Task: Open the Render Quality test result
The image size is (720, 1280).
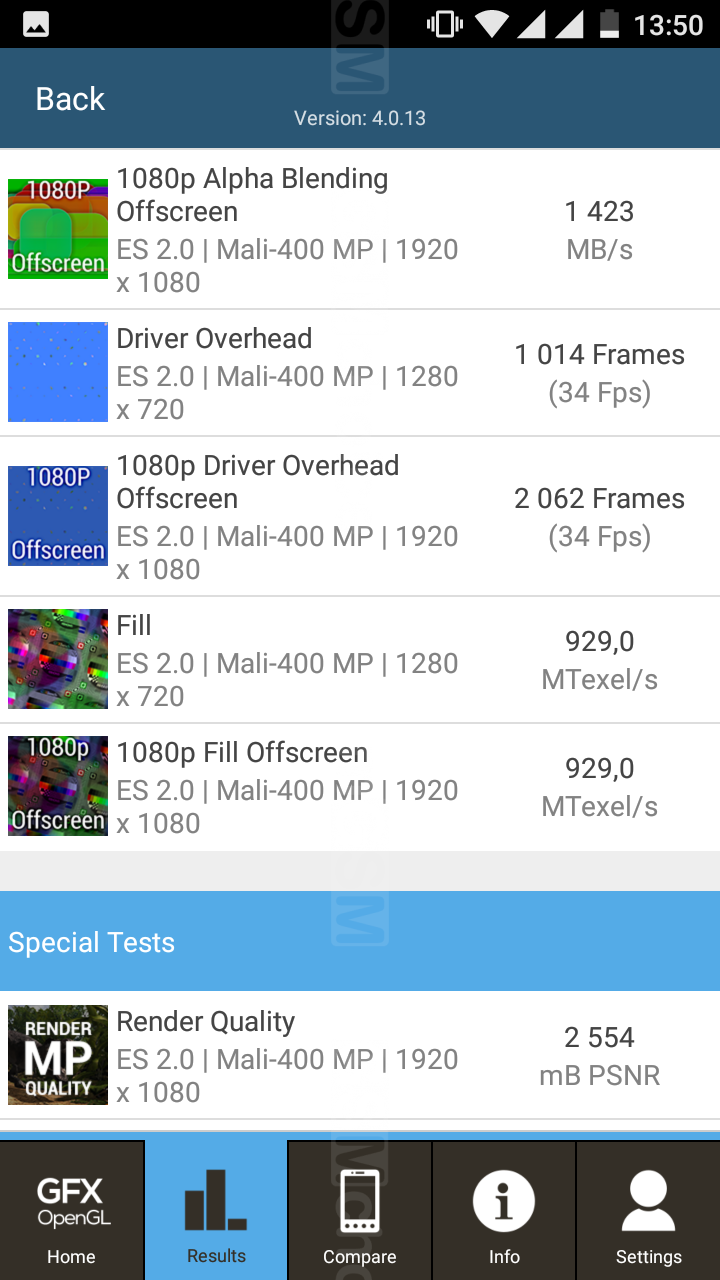Action: pos(360,1055)
